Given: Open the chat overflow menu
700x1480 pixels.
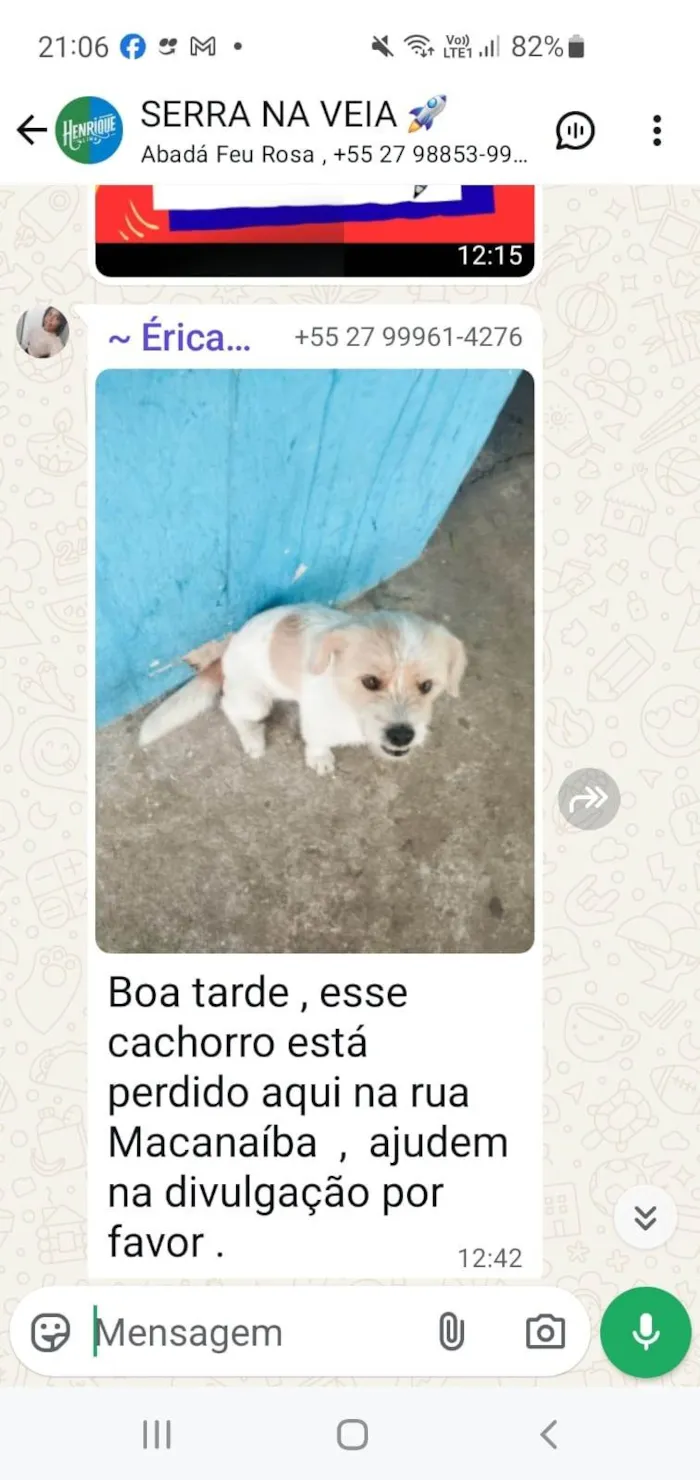Looking at the screenshot, I should [x=656, y=130].
